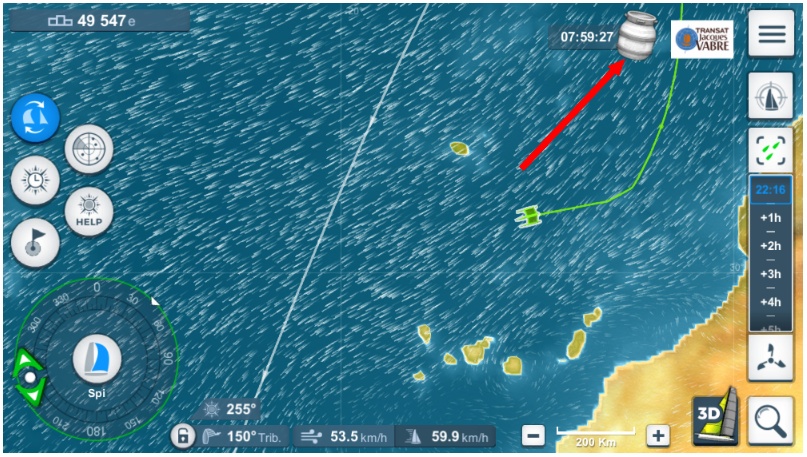807x457 pixels.
Task: Tap the compass orientation button
Action: click(x=770, y=97)
